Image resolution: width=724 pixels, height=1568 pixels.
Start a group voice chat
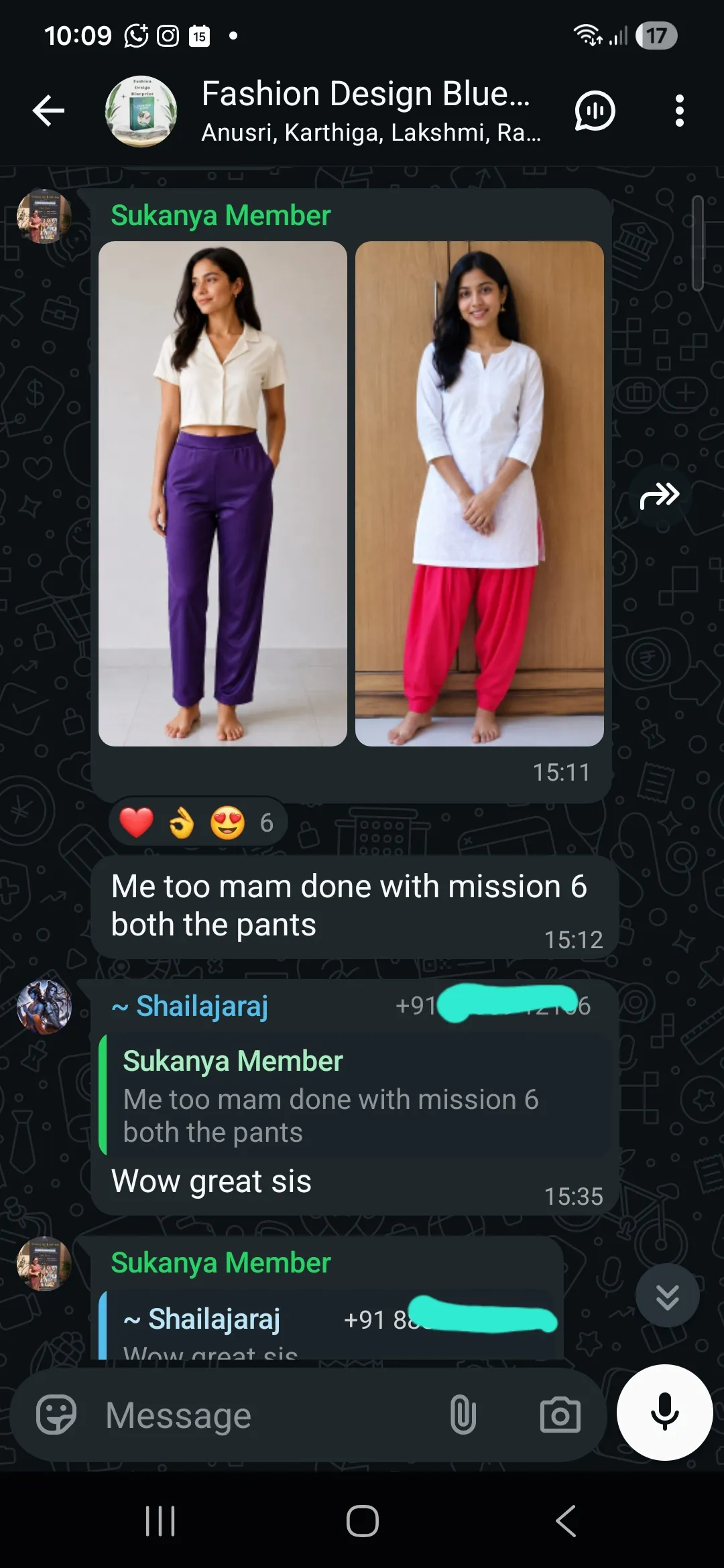coord(595,111)
